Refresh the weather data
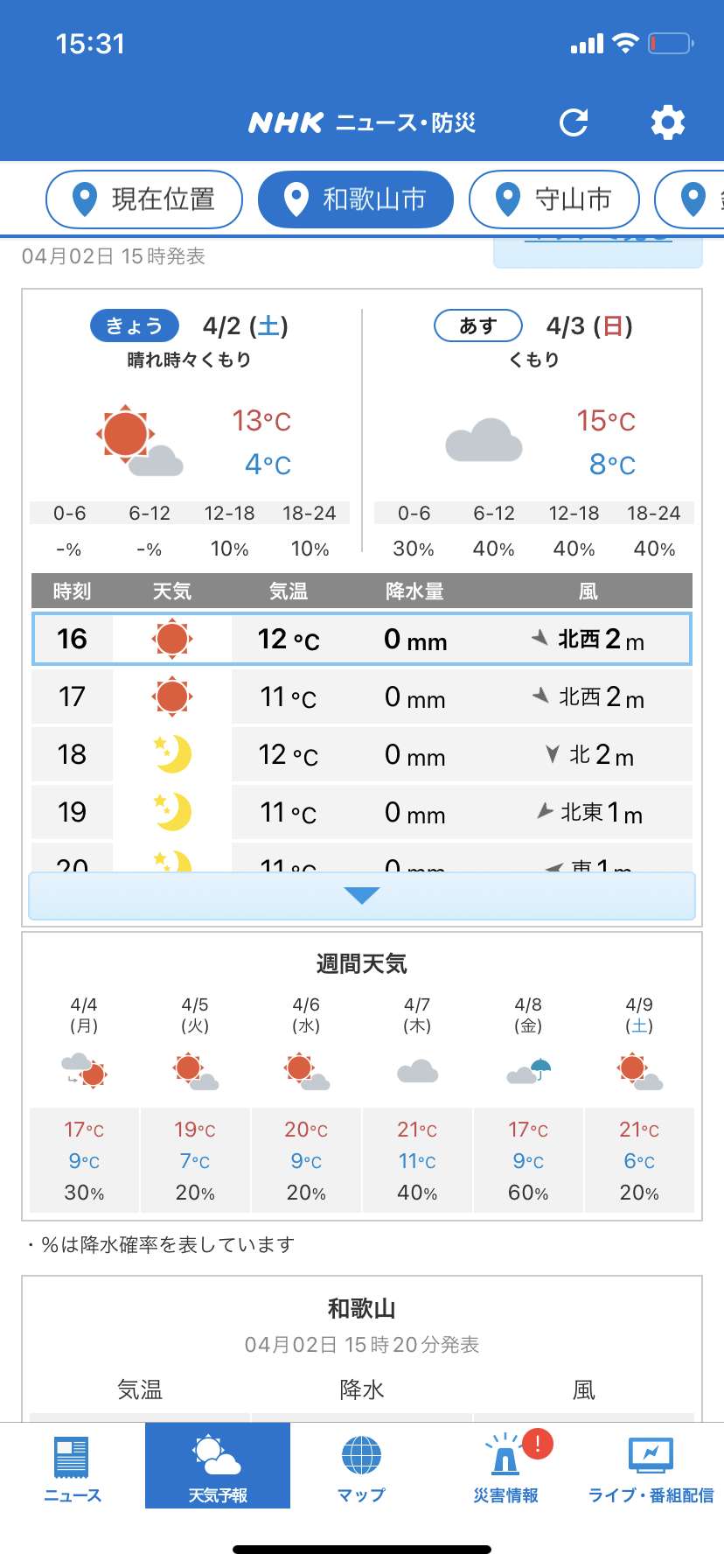724x1568 pixels. (x=574, y=122)
